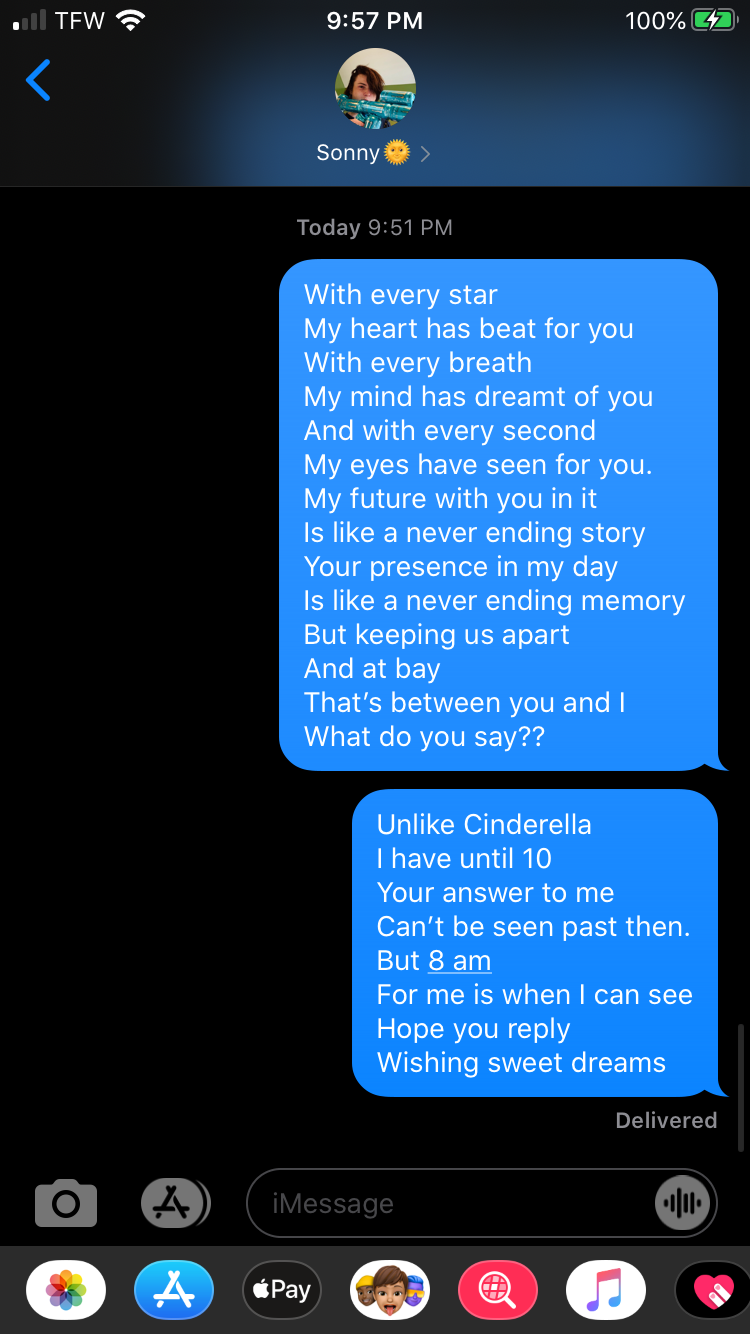Open the App Store for iMessage

(x=174, y=1290)
